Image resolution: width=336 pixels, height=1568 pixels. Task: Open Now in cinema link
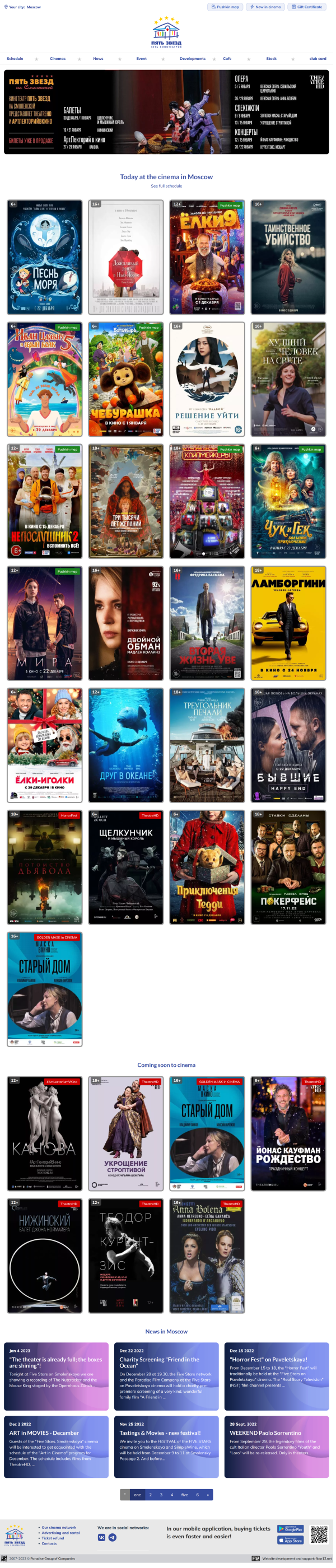pos(265,7)
